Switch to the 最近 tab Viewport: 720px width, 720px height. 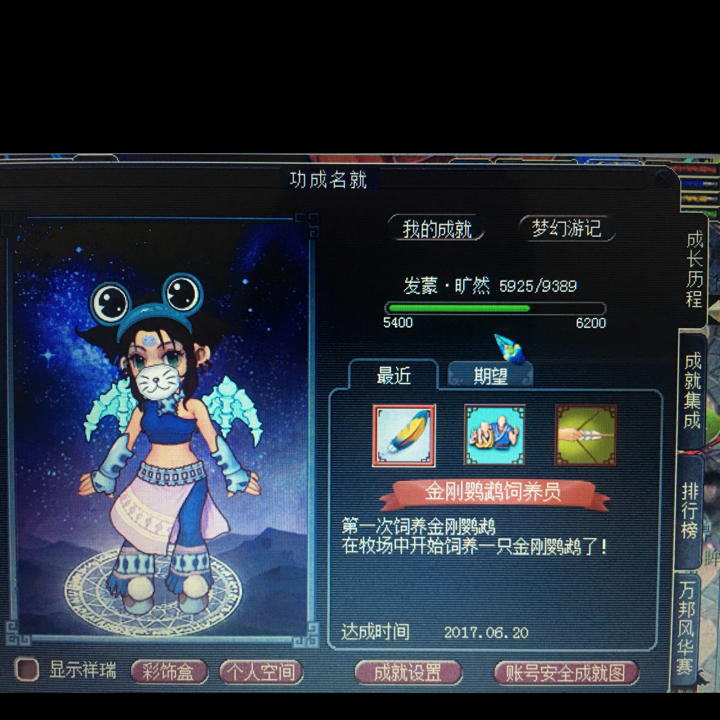point(393,375)
